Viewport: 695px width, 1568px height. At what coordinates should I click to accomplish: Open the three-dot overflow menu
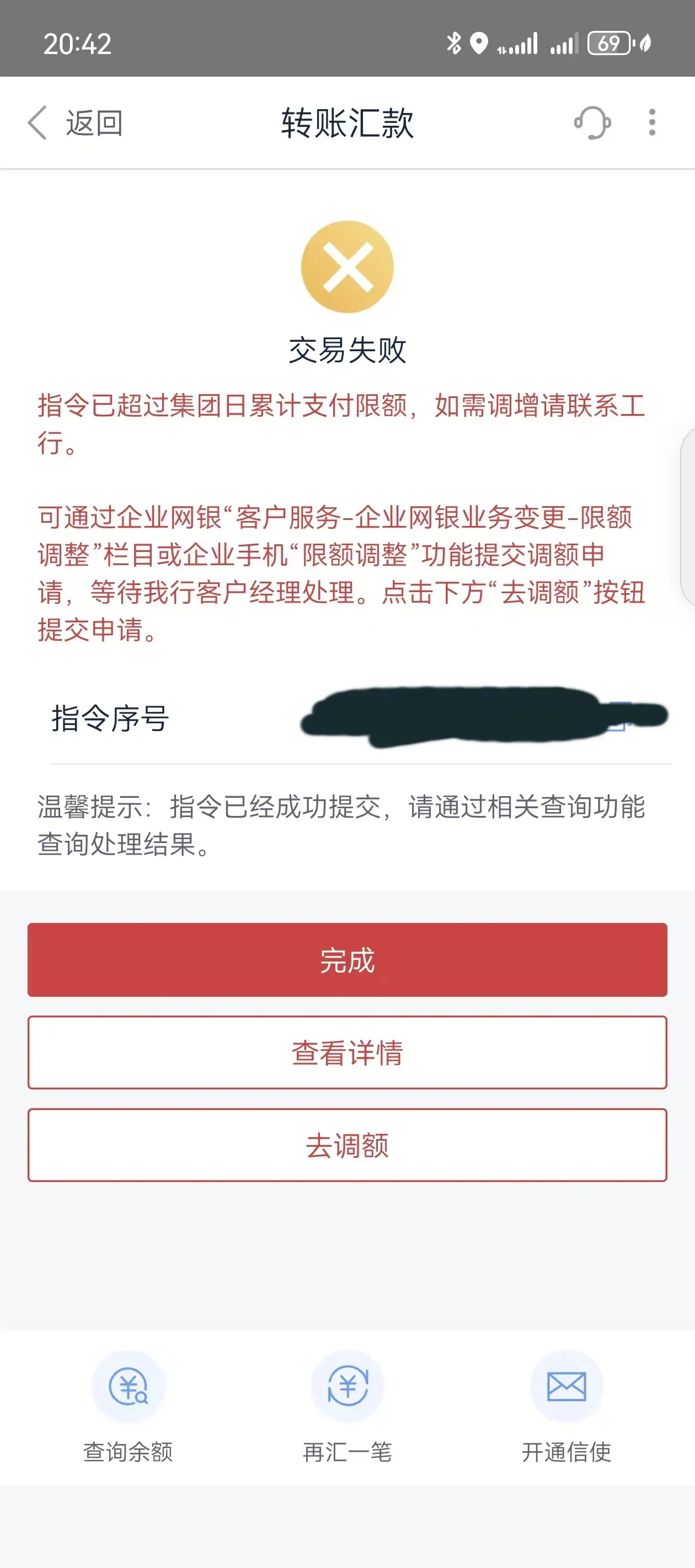[653, 122]
